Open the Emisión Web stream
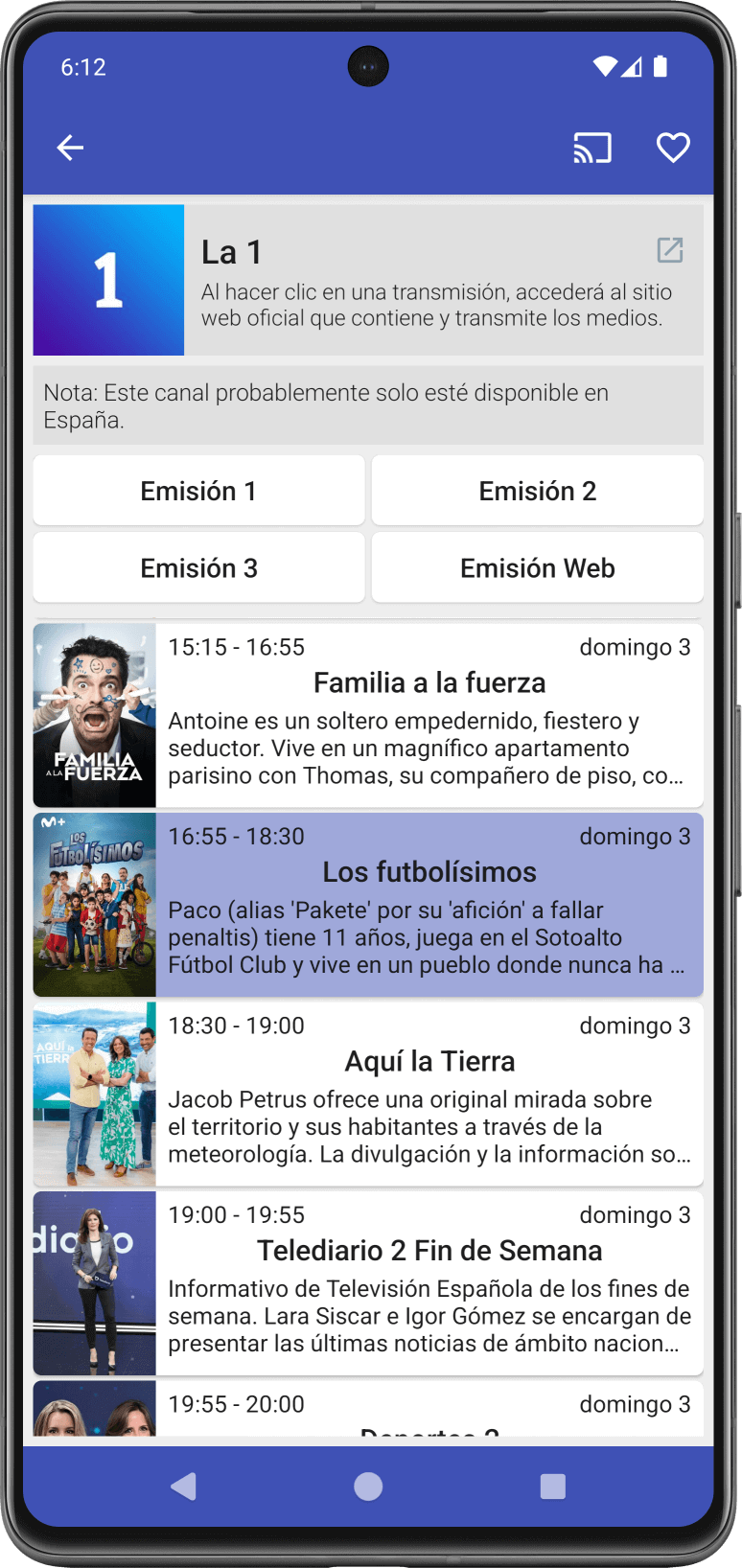742x1568 pixels. (x=537, y=568)
